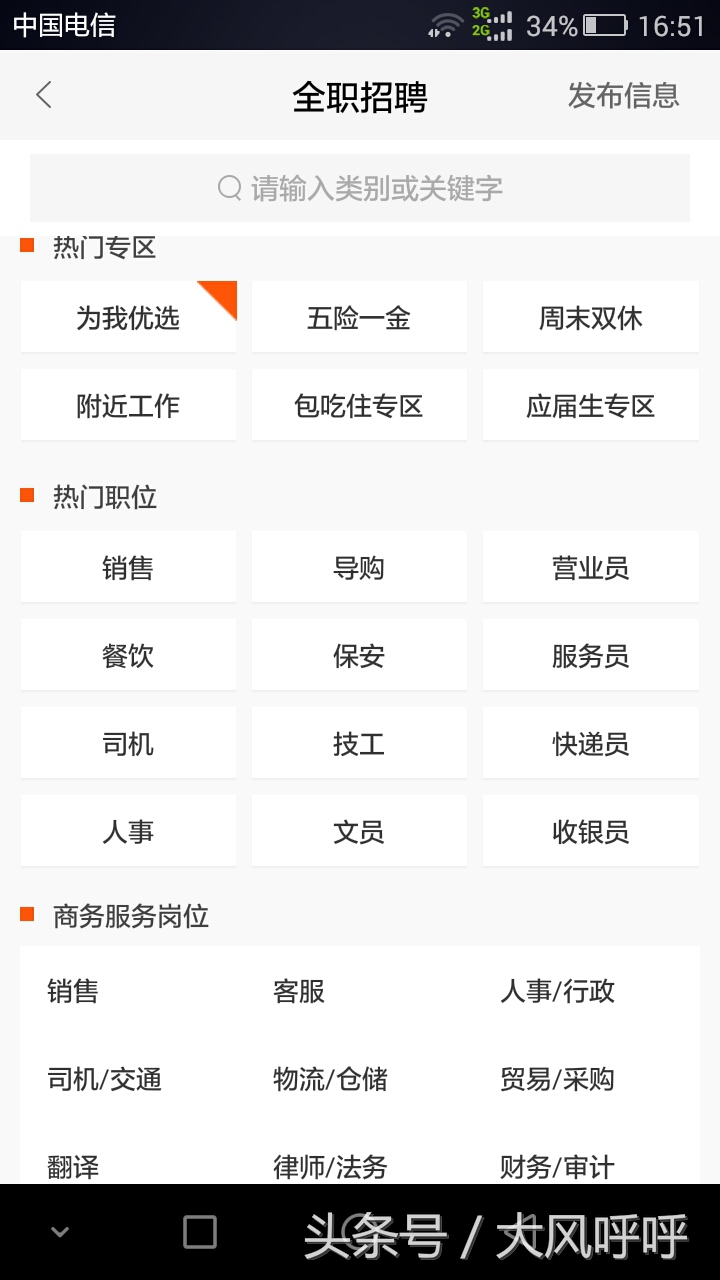Collapse the navigation bar via the chevron
This screenshot has width=720, height=1280.
[60, 1233]
